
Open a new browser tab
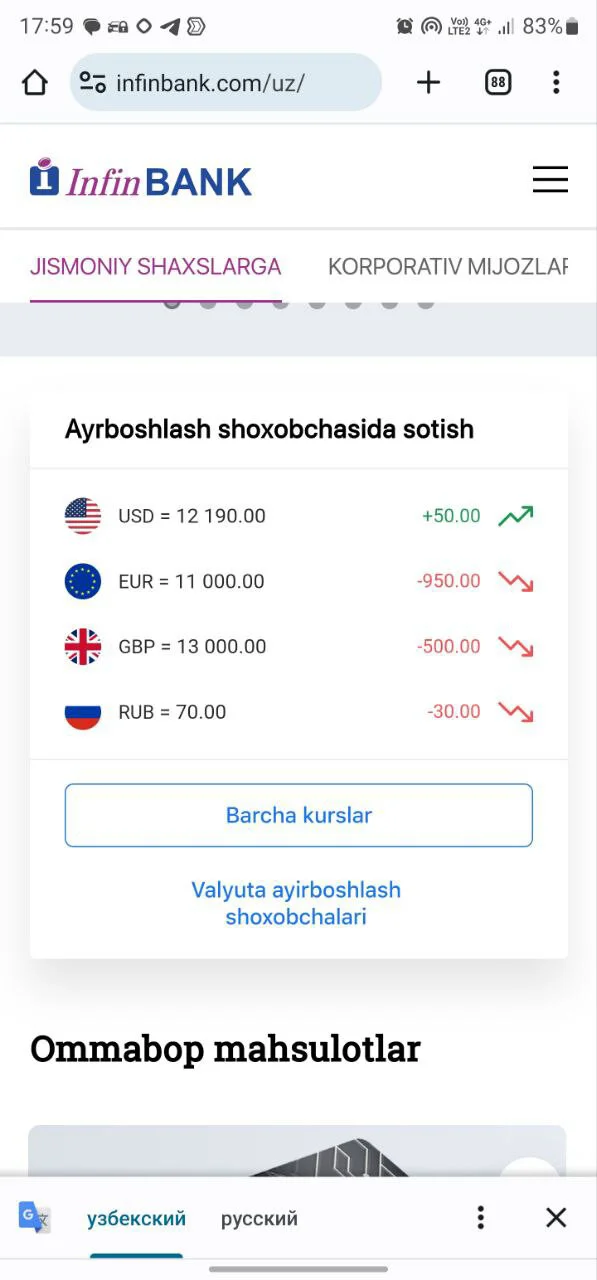tap(428, 82)
